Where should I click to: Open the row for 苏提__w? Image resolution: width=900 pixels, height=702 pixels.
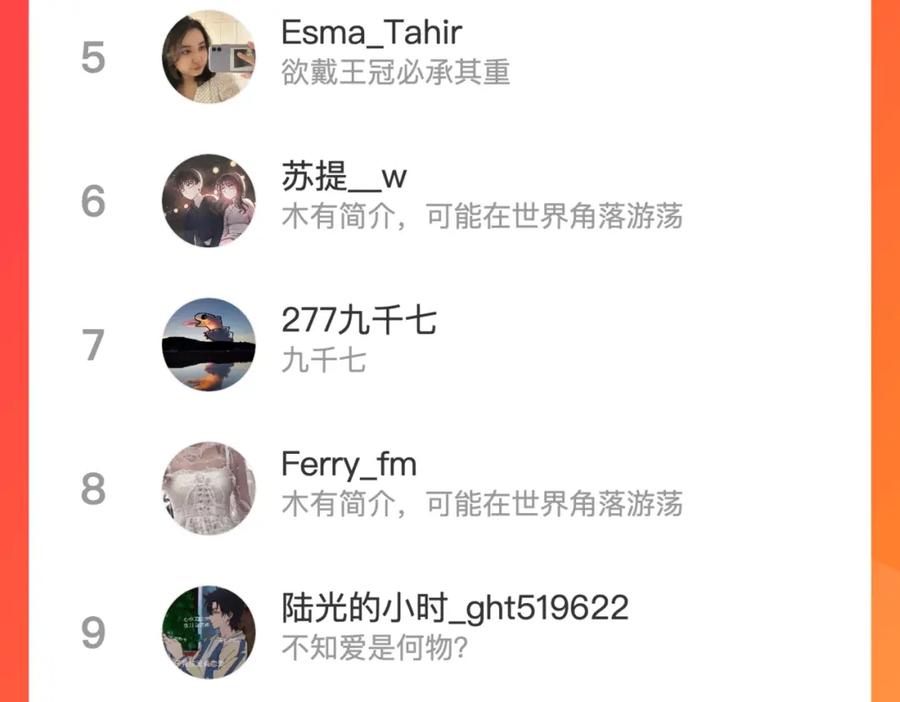(x=450, y=201)
